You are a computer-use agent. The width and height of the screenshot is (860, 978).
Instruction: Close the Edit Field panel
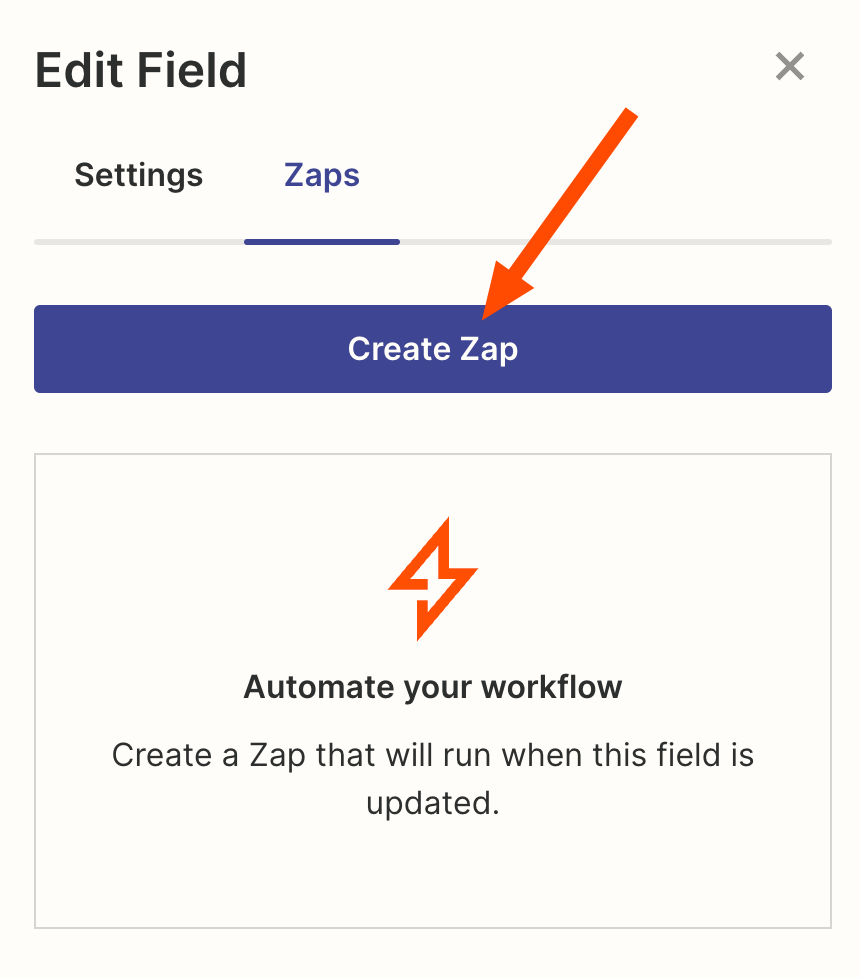(x=790, y=68)
